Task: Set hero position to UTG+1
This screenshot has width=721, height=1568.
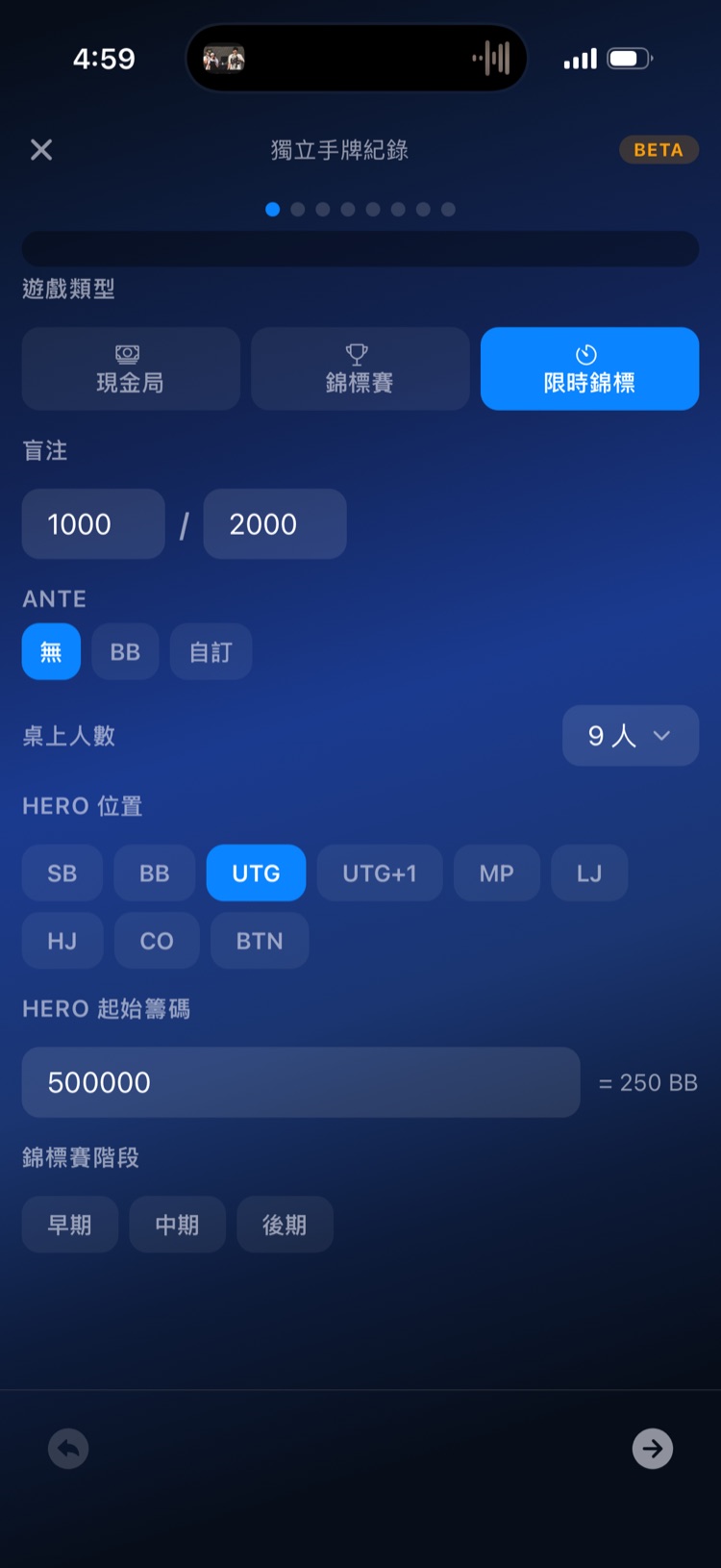Action: click(380, 873)
